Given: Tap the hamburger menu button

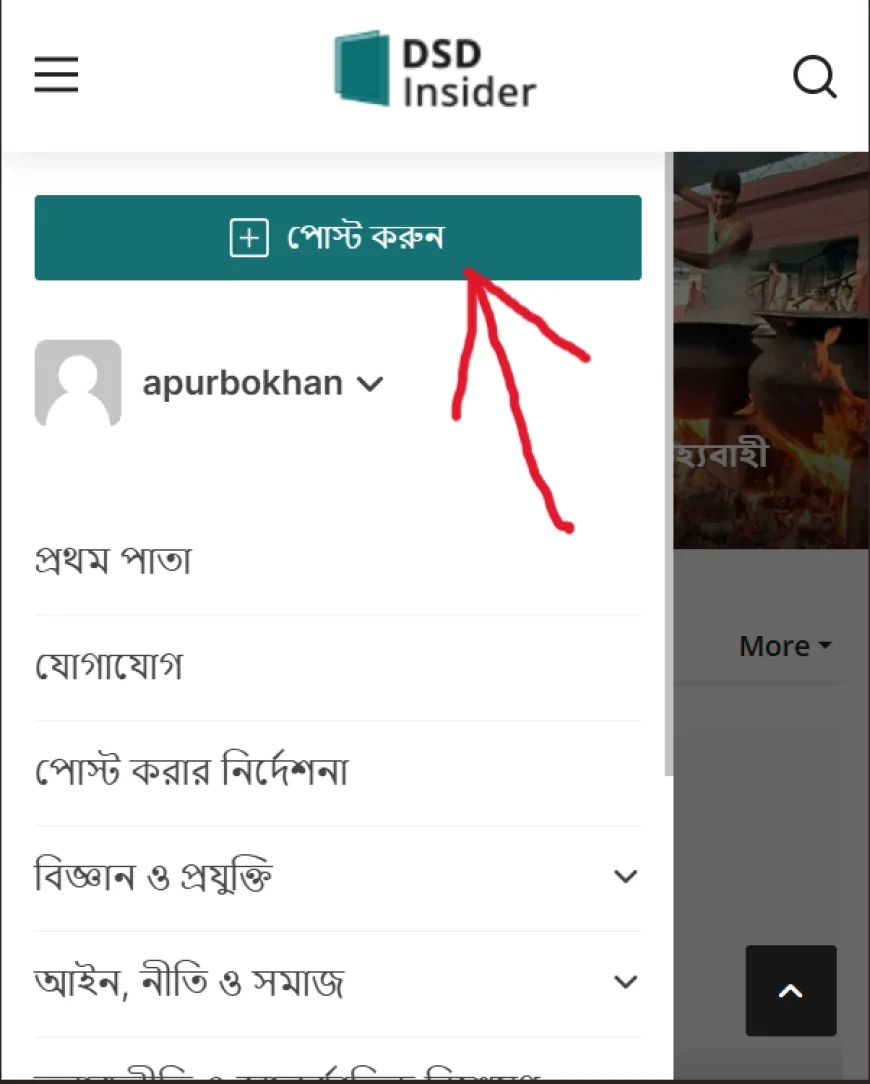Looking at the screenshot, I should [56, 75].
